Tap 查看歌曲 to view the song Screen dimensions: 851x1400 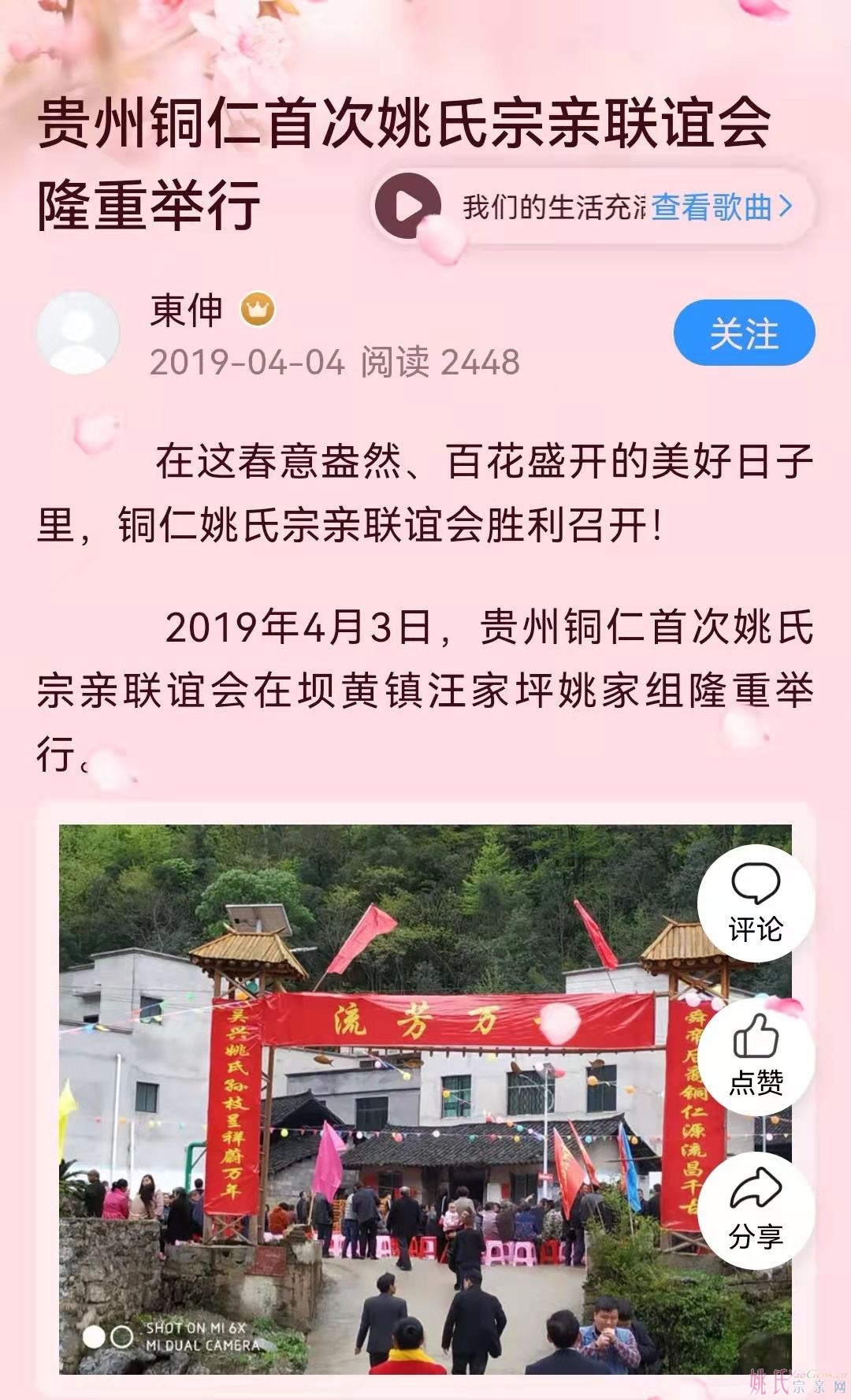click(x=720, y=207)
